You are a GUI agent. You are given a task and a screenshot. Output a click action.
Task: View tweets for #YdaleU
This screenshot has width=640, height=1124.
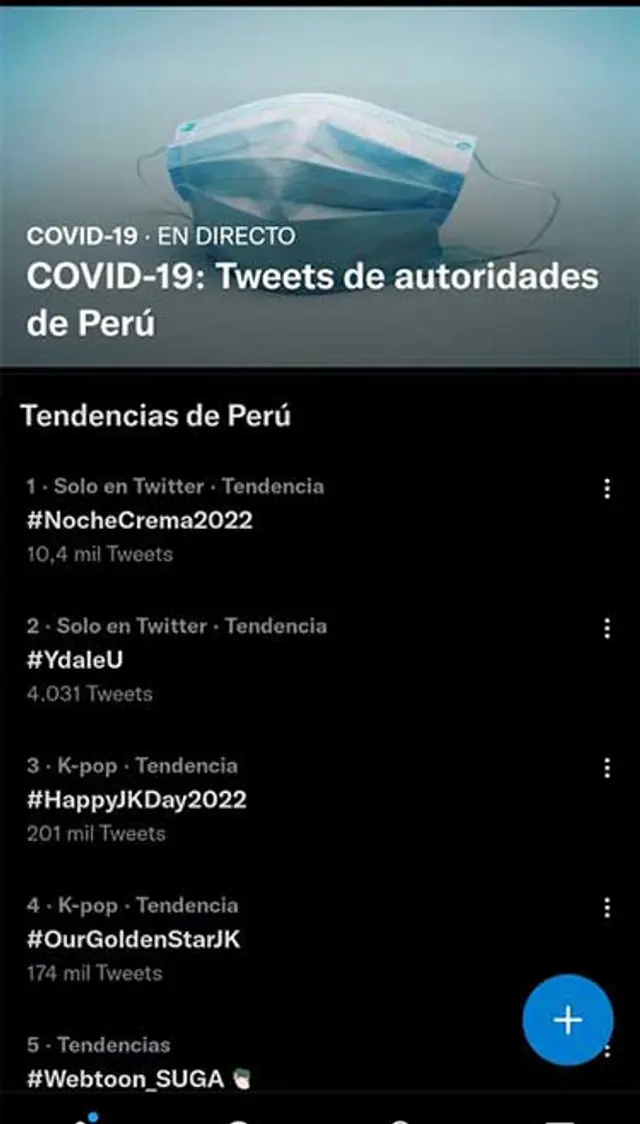coord(76,660)
